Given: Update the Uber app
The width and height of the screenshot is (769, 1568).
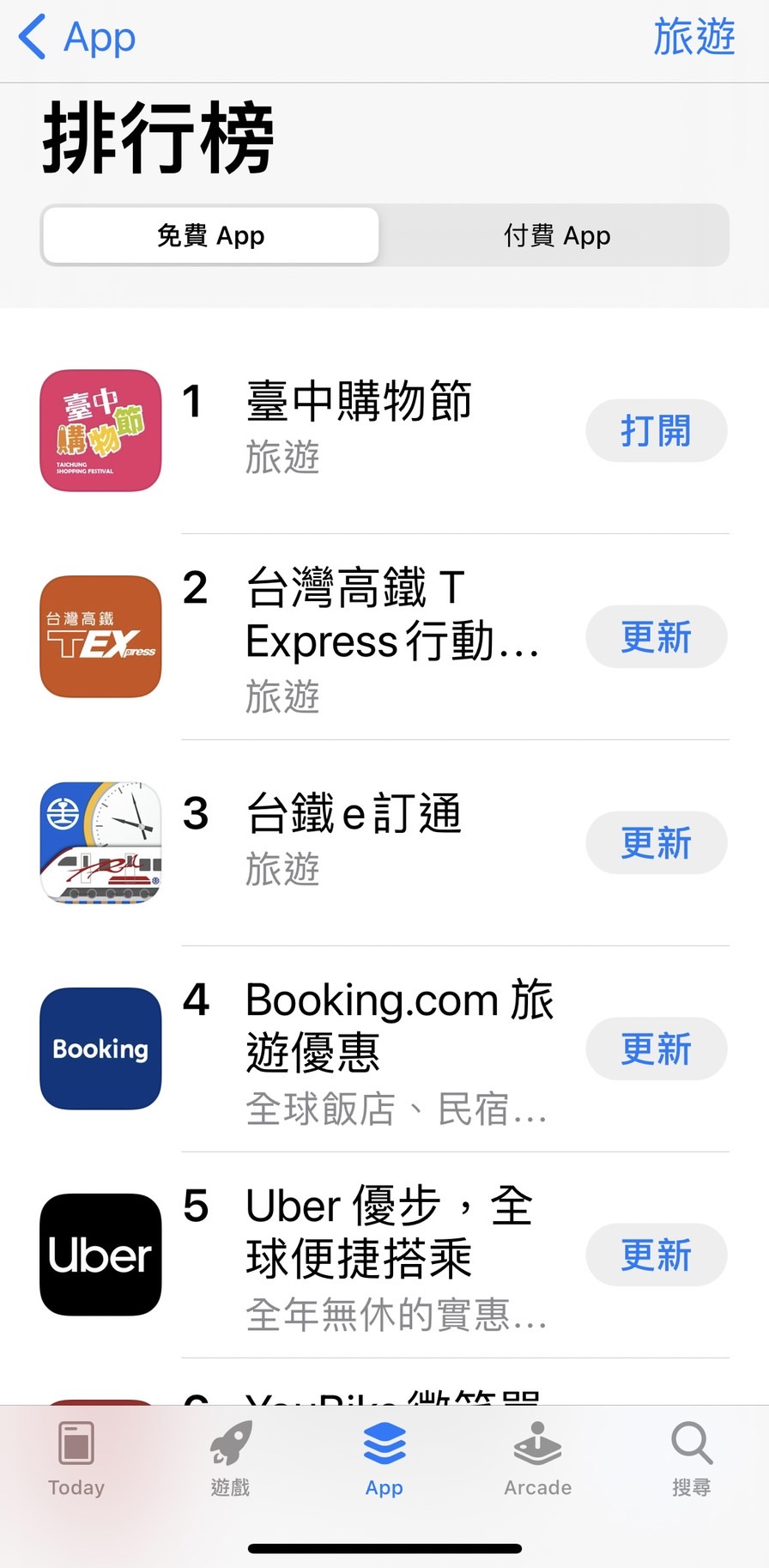Looking at the screenshot, I should [x=656, y=1255].
